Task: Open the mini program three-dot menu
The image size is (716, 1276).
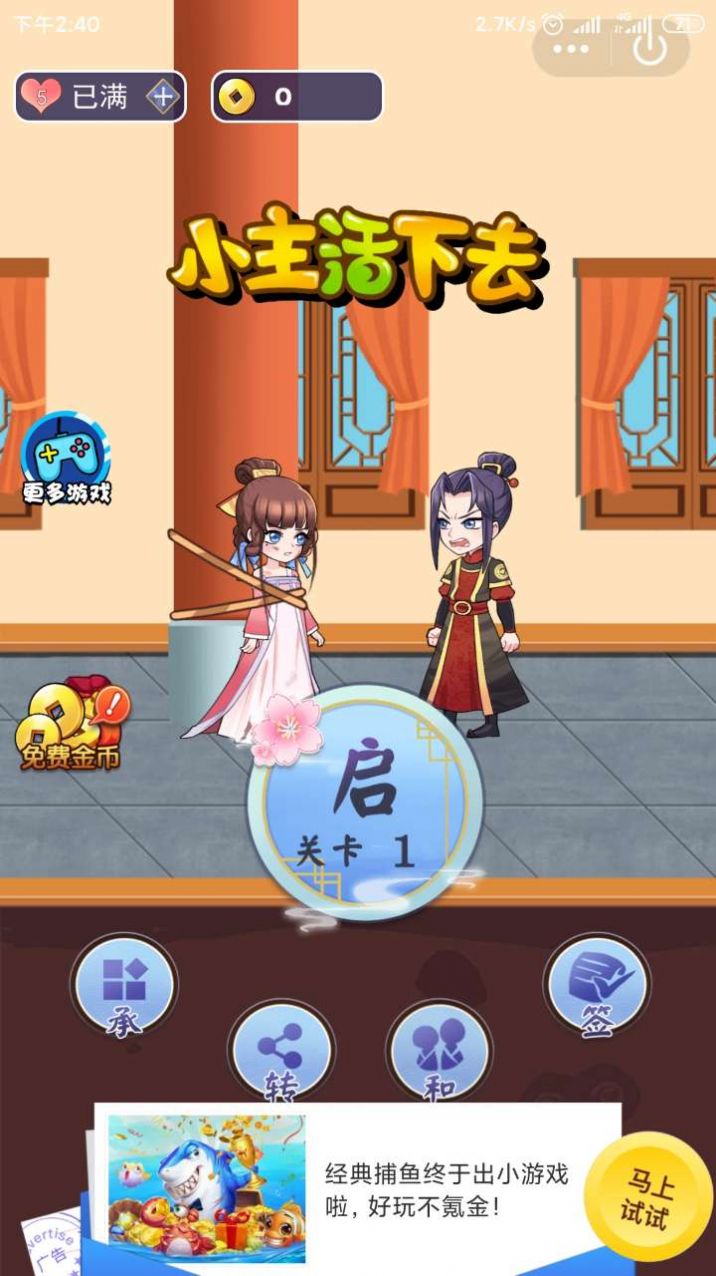Action: [x=571, y=48]
